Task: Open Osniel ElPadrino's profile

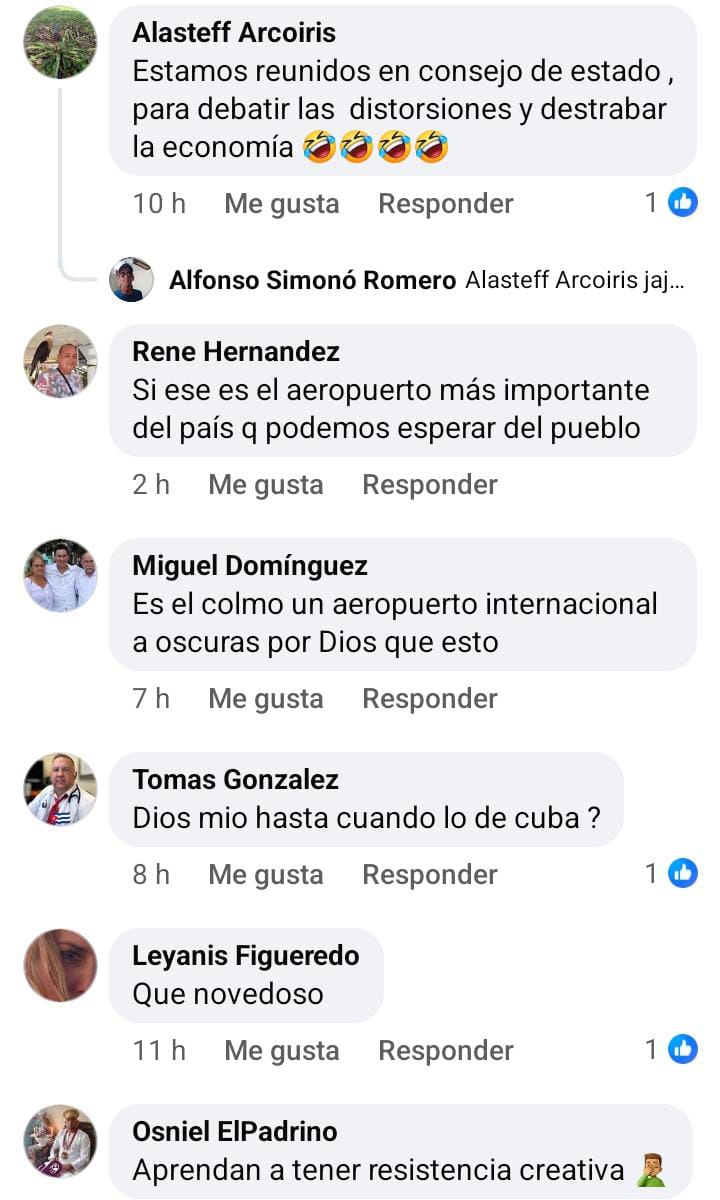Action: click(x=234, y=1132)
